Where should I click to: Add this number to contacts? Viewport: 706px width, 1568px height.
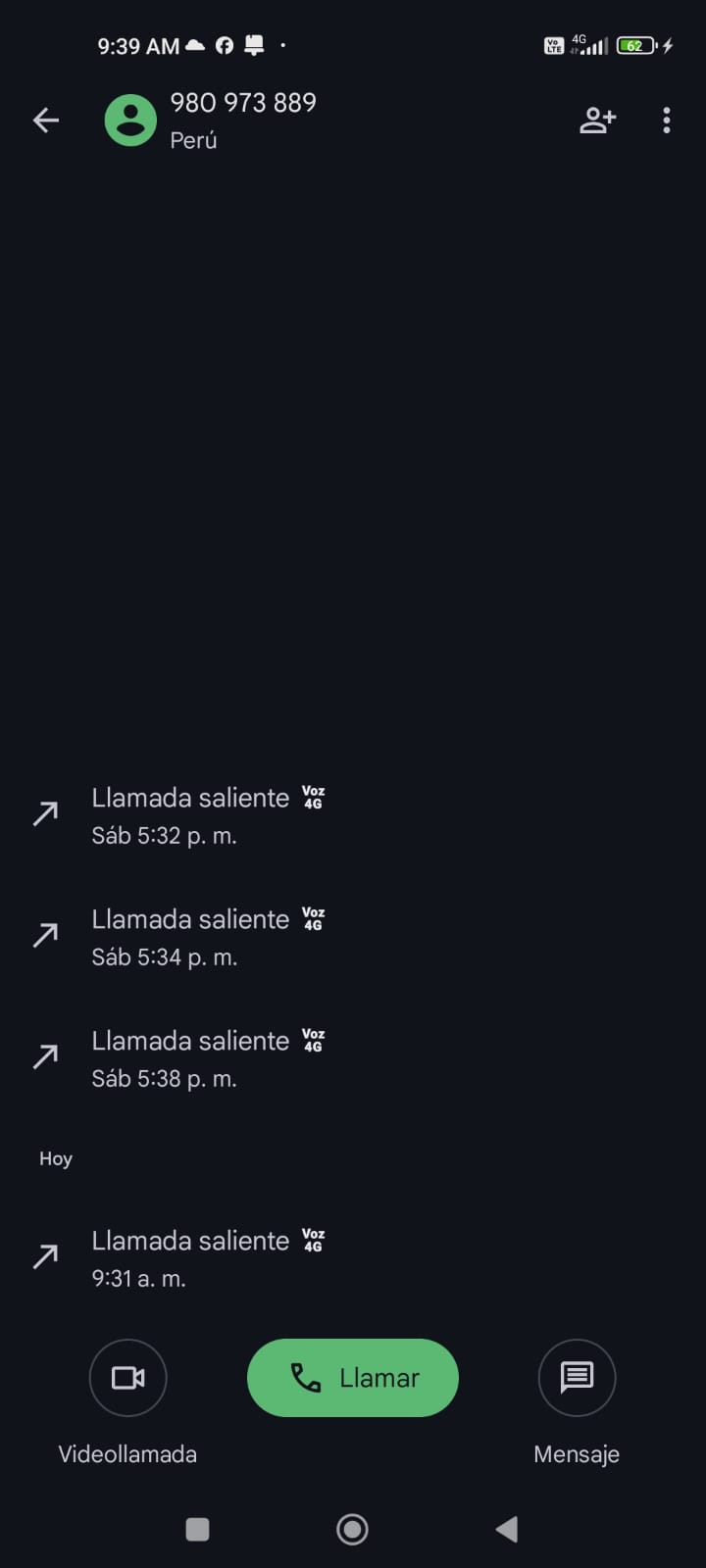597,121
